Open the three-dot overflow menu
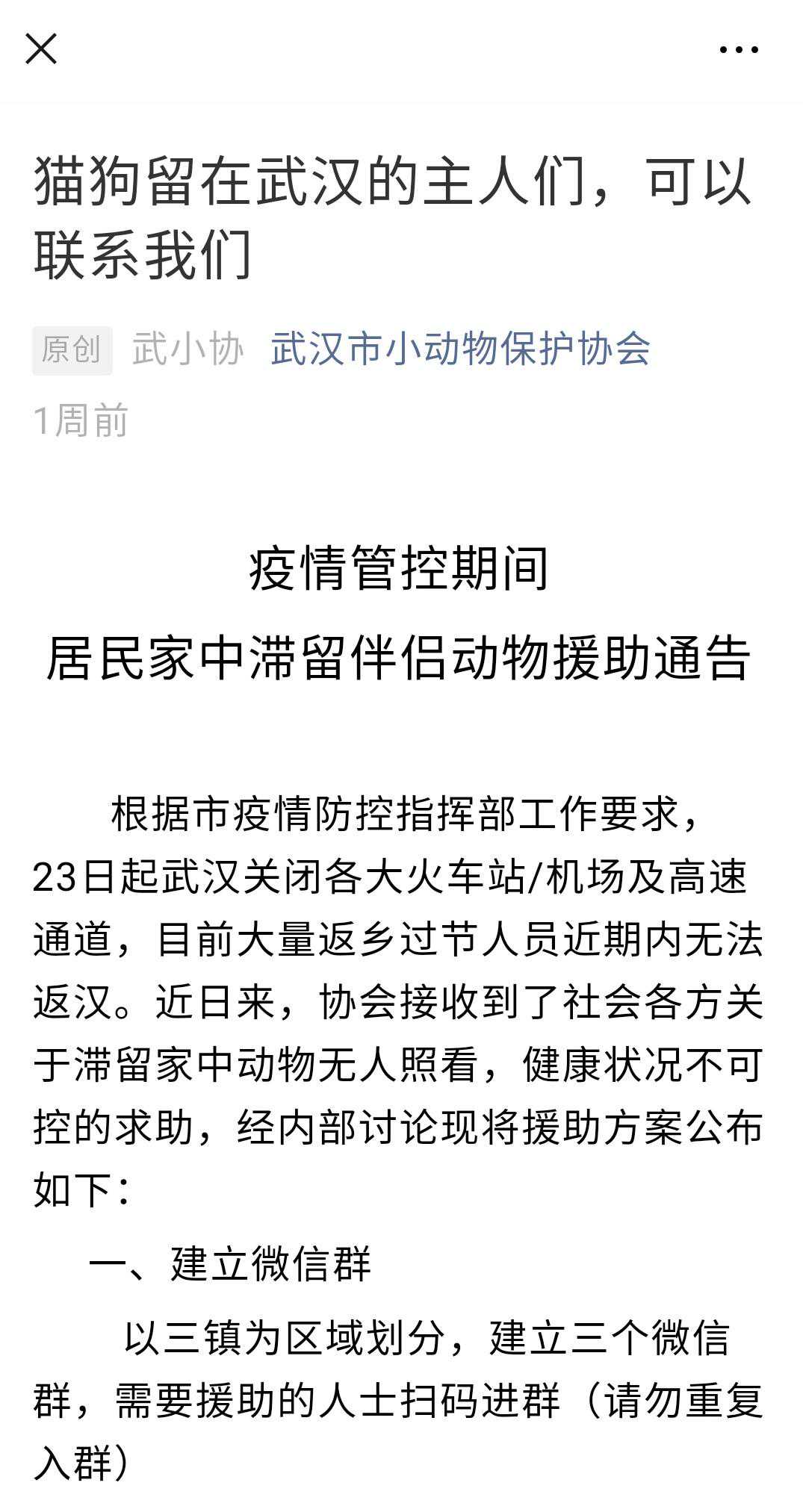803x1512 pixels. point(738,50)
